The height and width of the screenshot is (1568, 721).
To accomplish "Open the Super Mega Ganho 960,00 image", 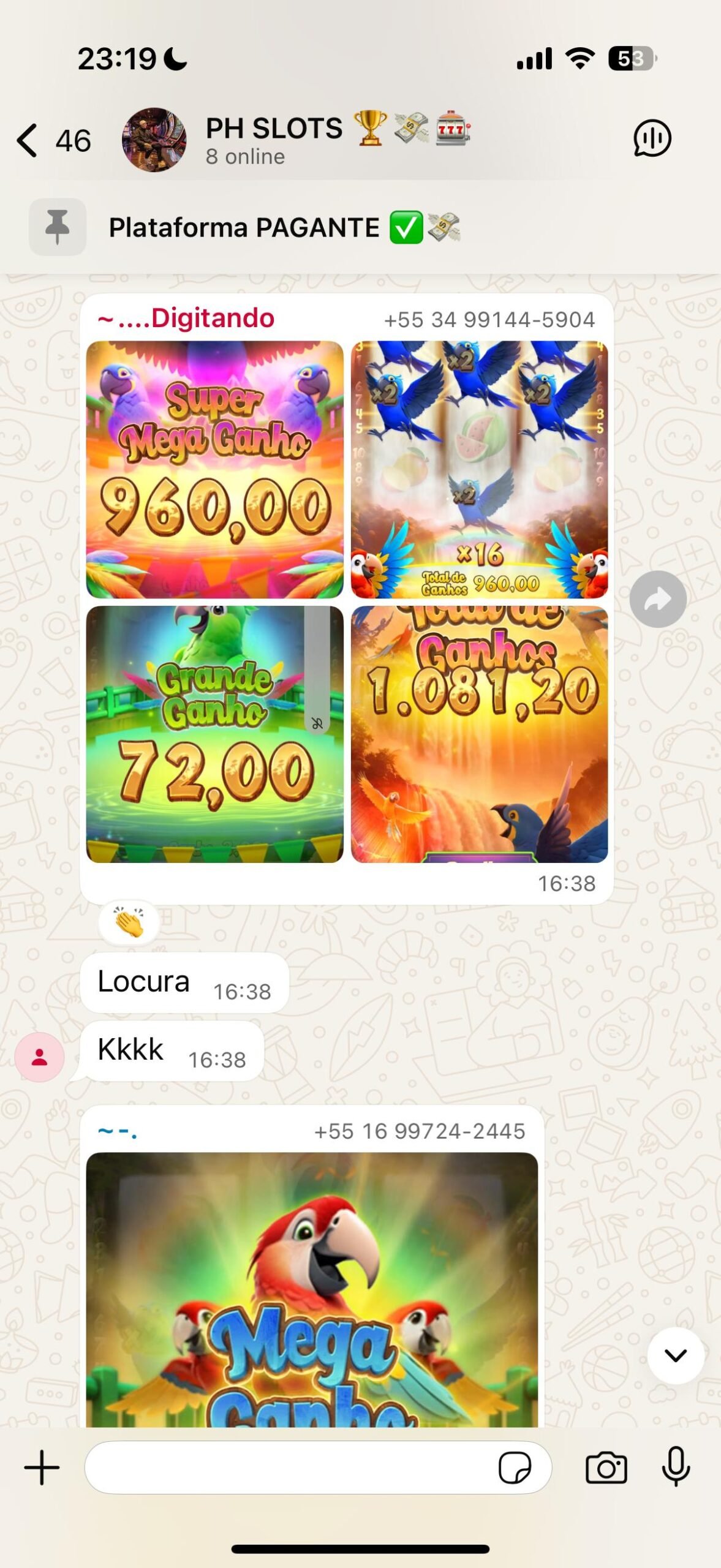I will pyautogui.click(x=215, y=470).
